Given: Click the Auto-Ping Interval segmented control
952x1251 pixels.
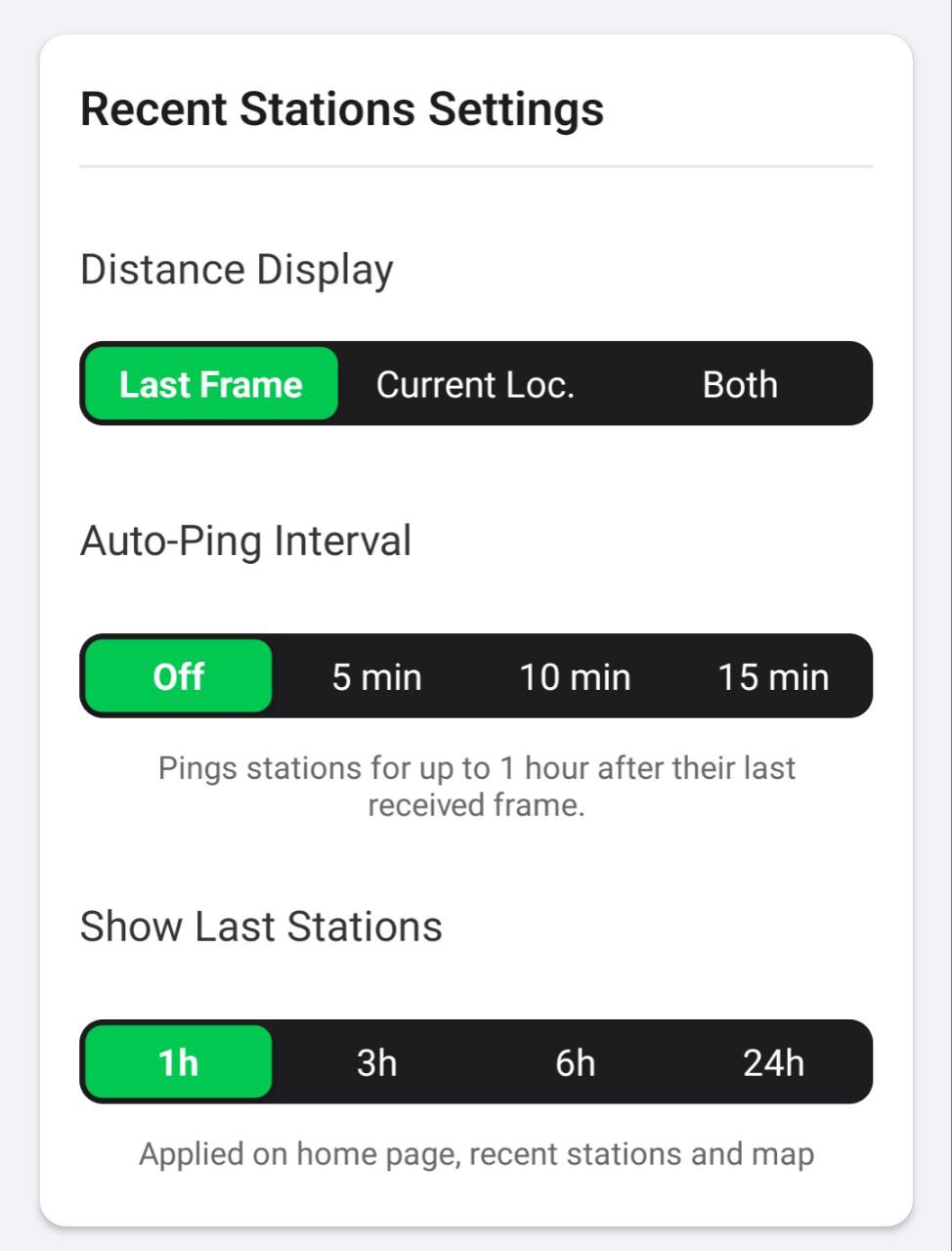Looking at the screenshot, I should pyautogui.click(x=476, y=675).
